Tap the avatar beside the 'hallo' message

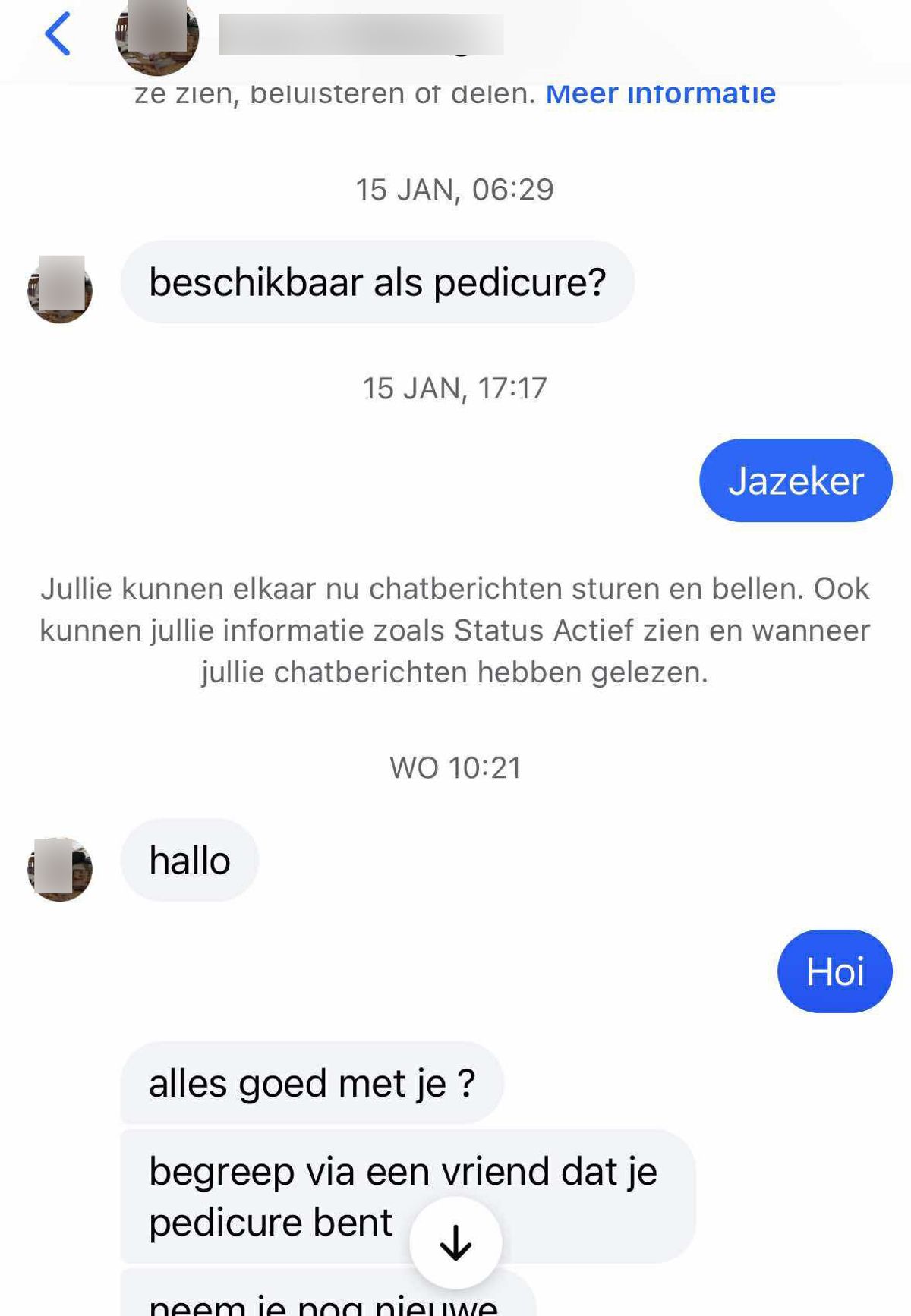pos(60,868)
